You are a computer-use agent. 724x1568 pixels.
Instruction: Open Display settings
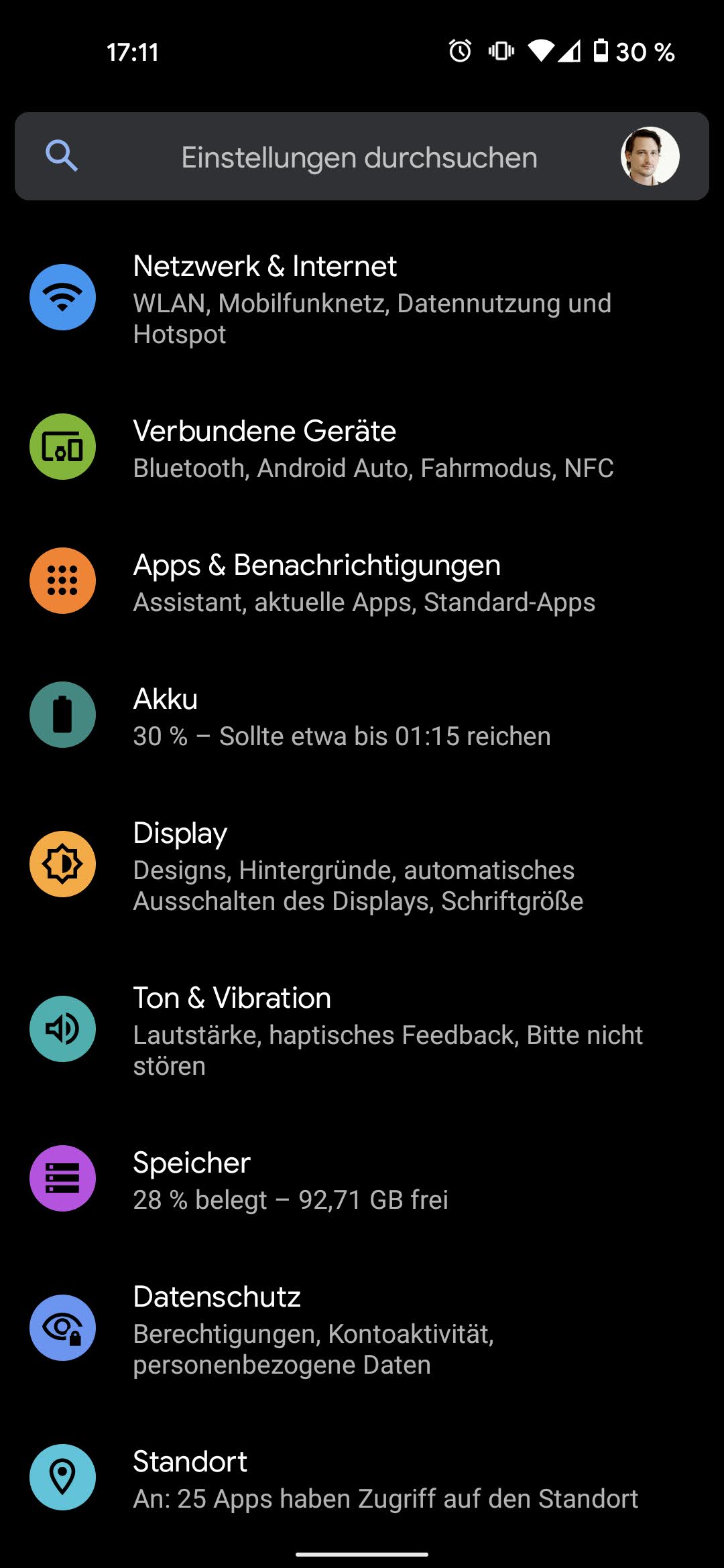tap(362, 865)
